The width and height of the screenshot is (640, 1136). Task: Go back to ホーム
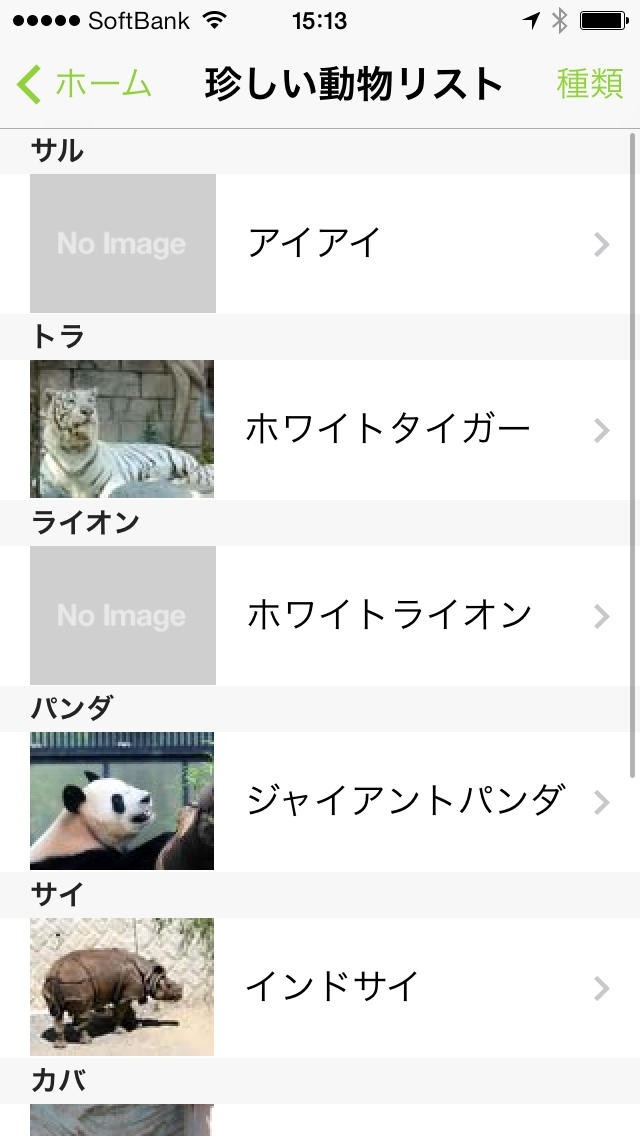point(85,85)
